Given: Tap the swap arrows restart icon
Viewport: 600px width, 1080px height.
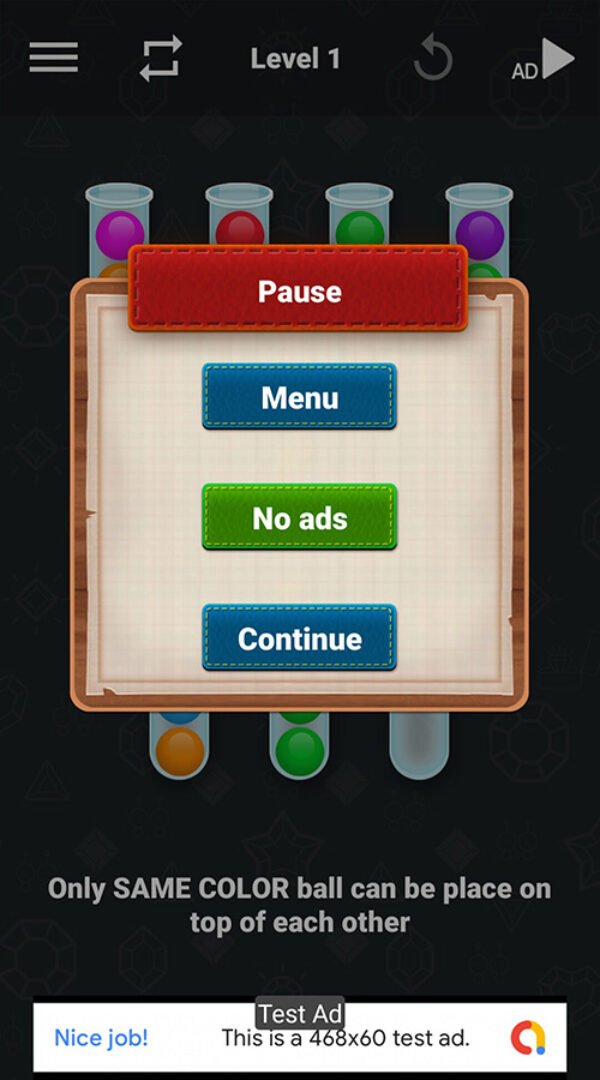Looking at the screenshot, I should (160, 58).
